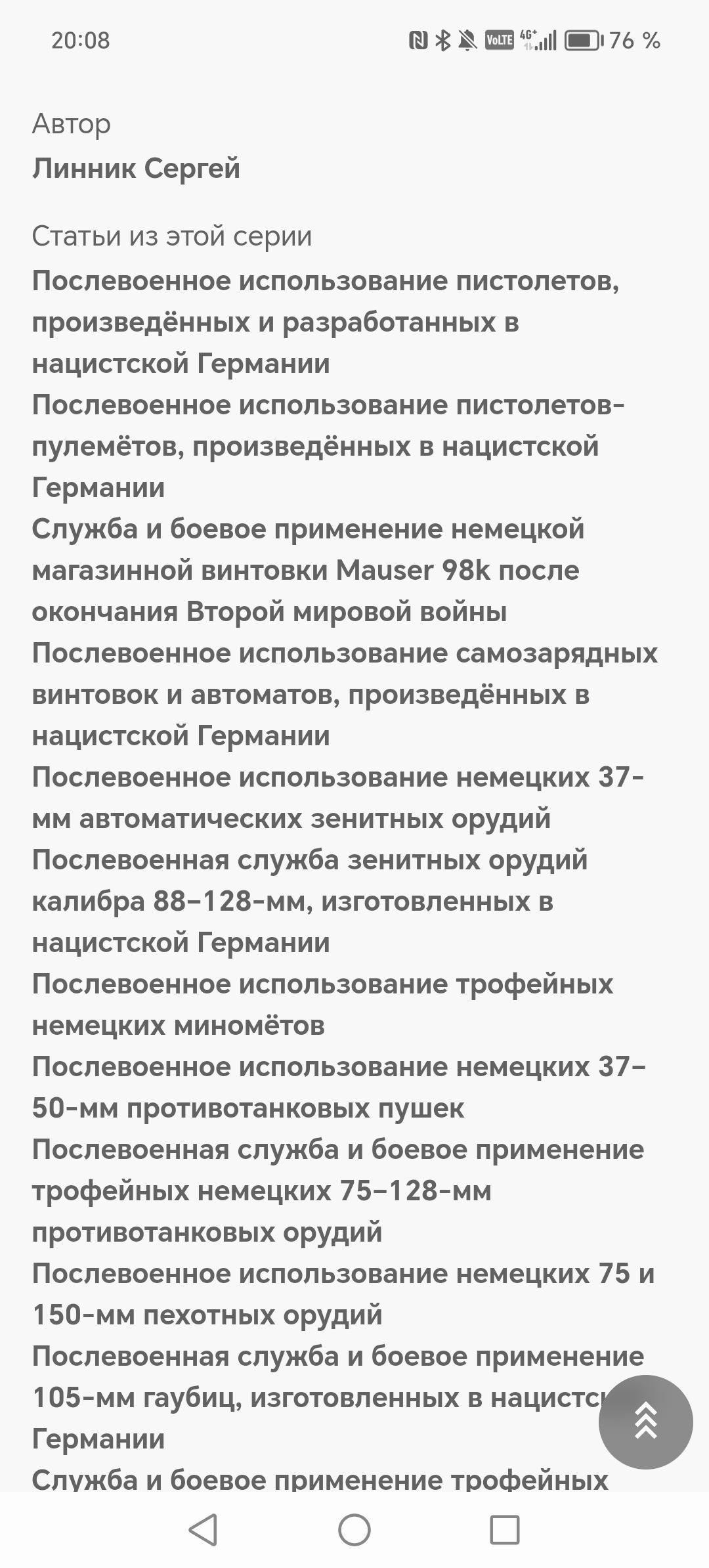Open author page of Линник Сергей
This screenshot has width=709, height=1568.
click(x=136, y=169)
